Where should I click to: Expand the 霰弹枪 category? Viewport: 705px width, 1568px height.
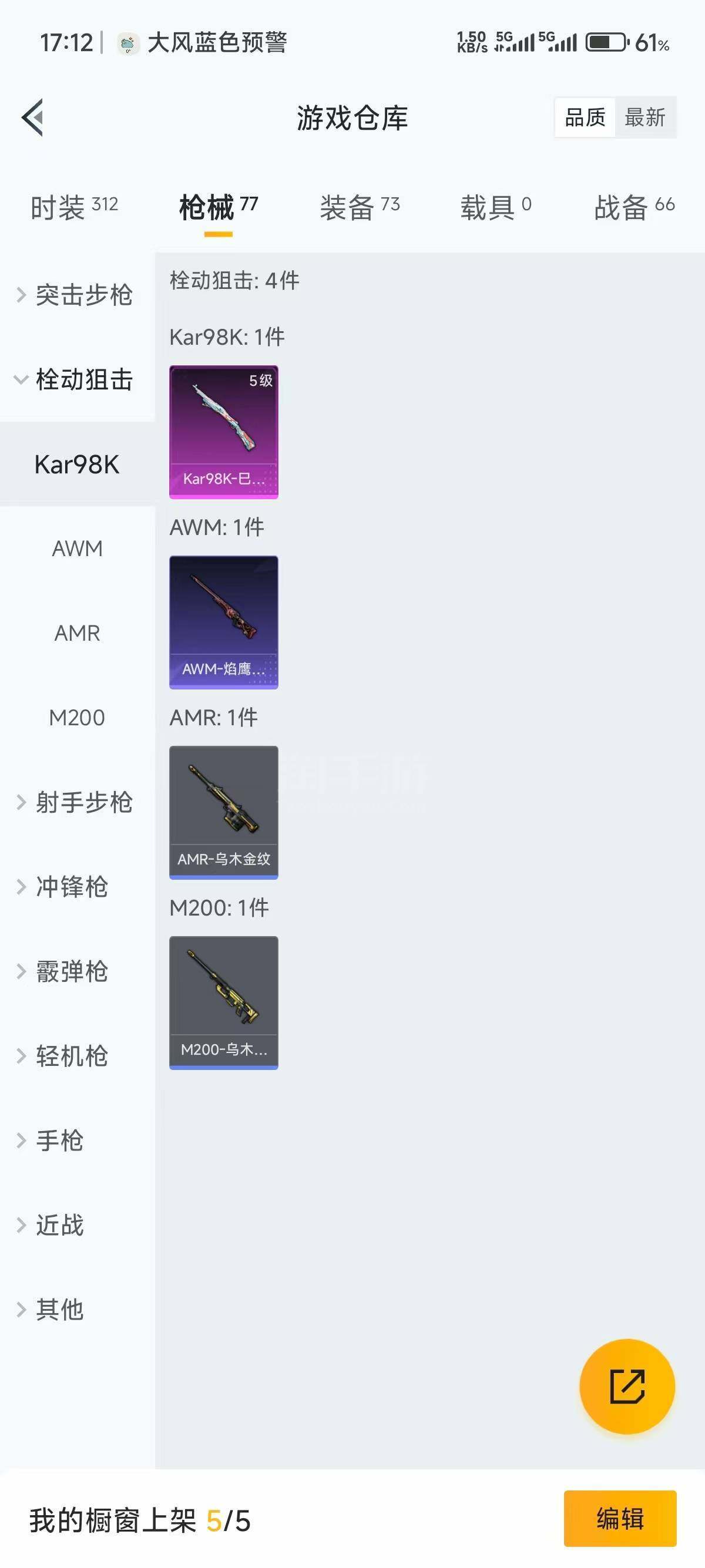(x=70, y=971)
